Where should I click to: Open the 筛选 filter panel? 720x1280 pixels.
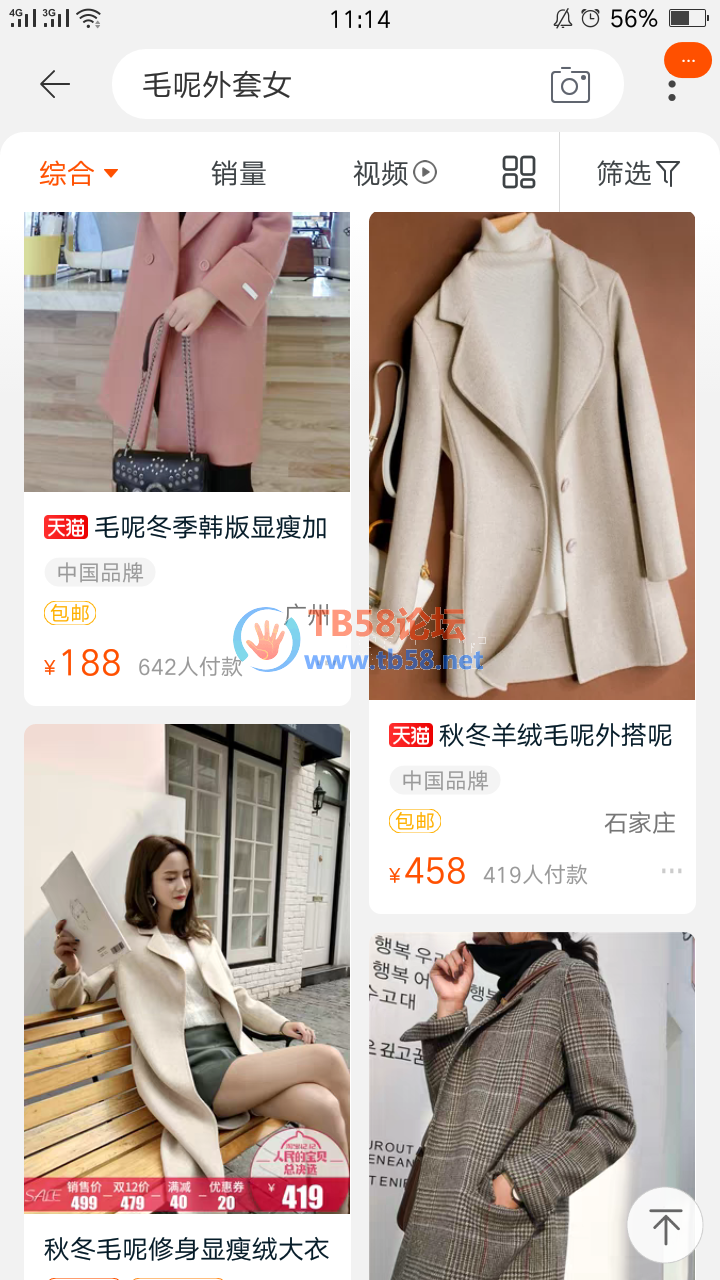pos(637,174)
